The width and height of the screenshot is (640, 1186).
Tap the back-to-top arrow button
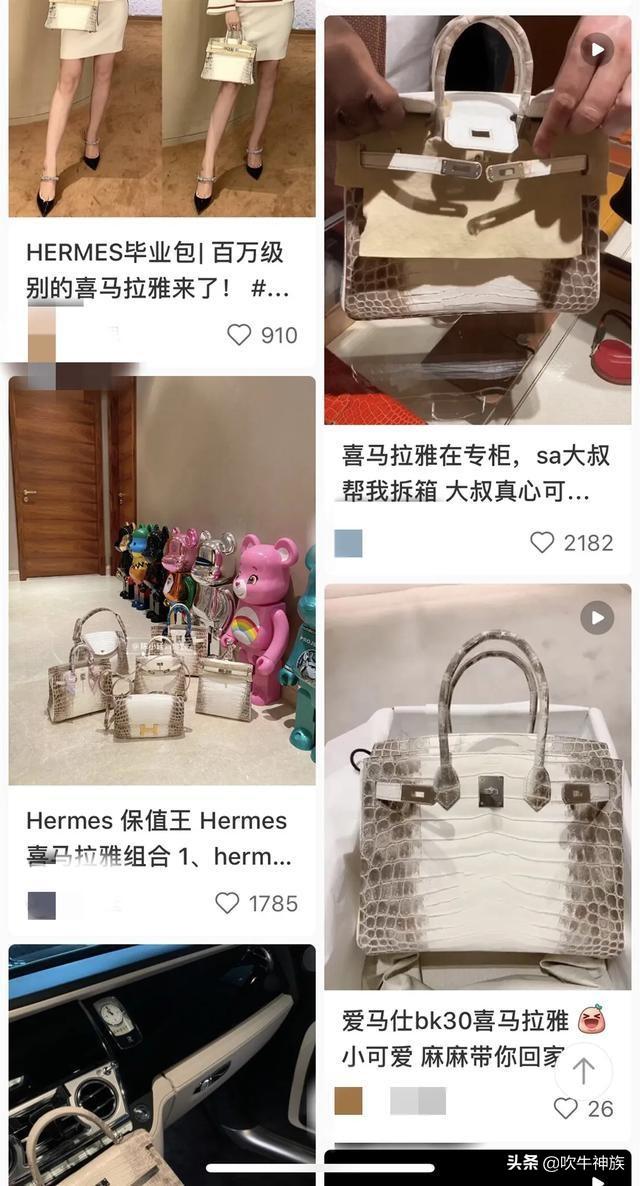coord(583,1071)
